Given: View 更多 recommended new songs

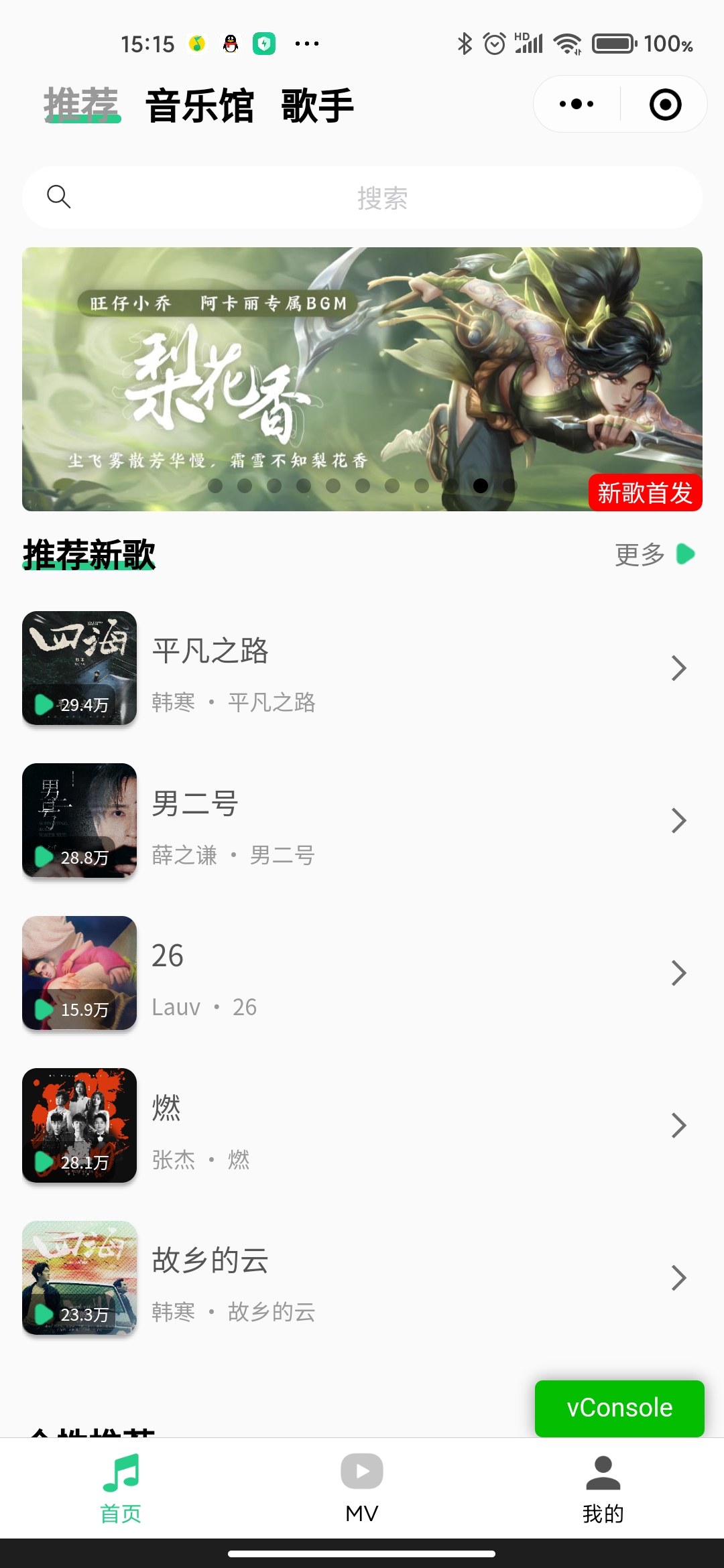Looking at the screenshot, I should pos(654,555).
